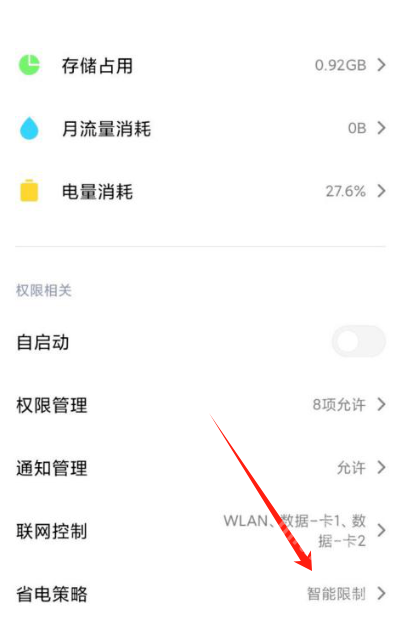Image resolution: width=398 pixels, height=621 pixels.
Task: Open 通知管理 notification settings
Action: (x=199, y=468)
